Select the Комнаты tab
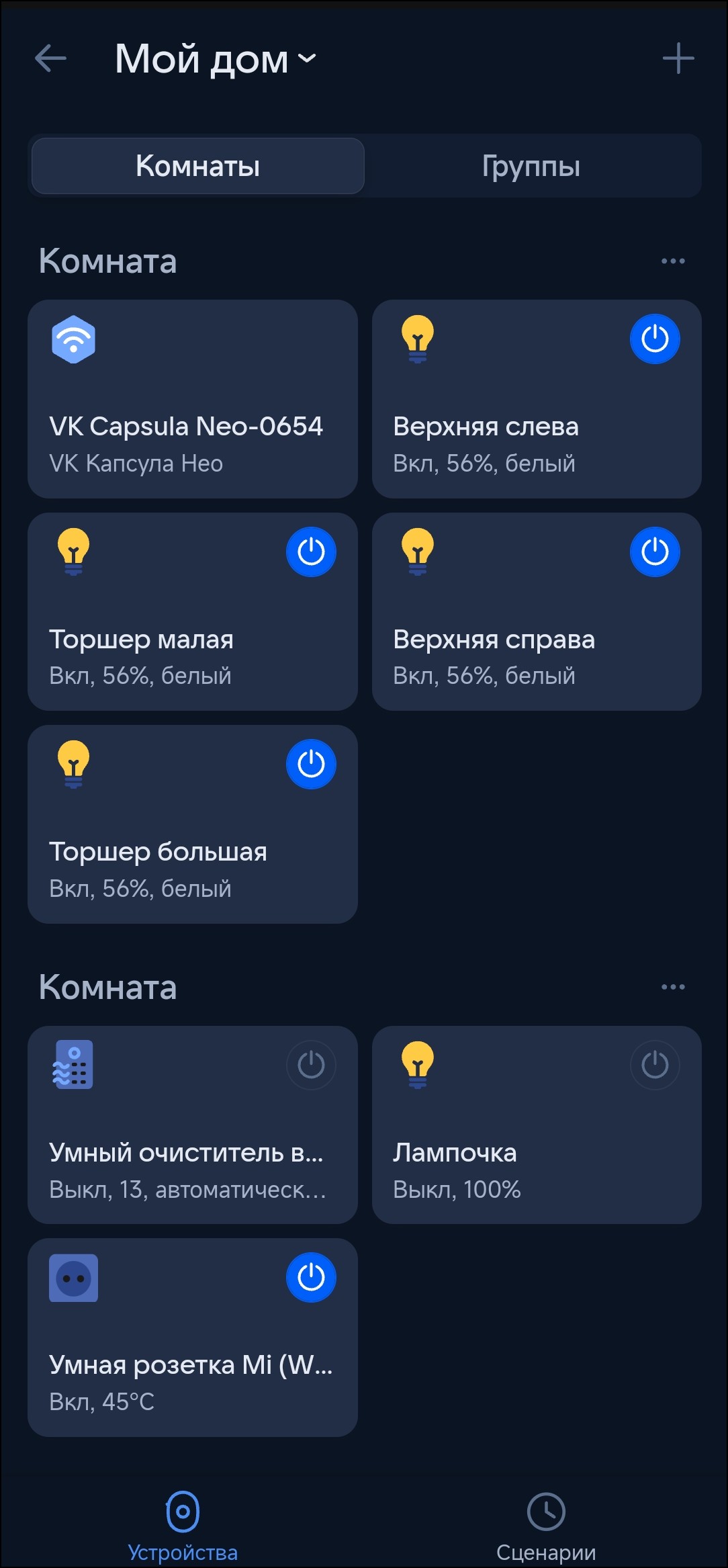The image size is (728, 1568). pos(198,166)
